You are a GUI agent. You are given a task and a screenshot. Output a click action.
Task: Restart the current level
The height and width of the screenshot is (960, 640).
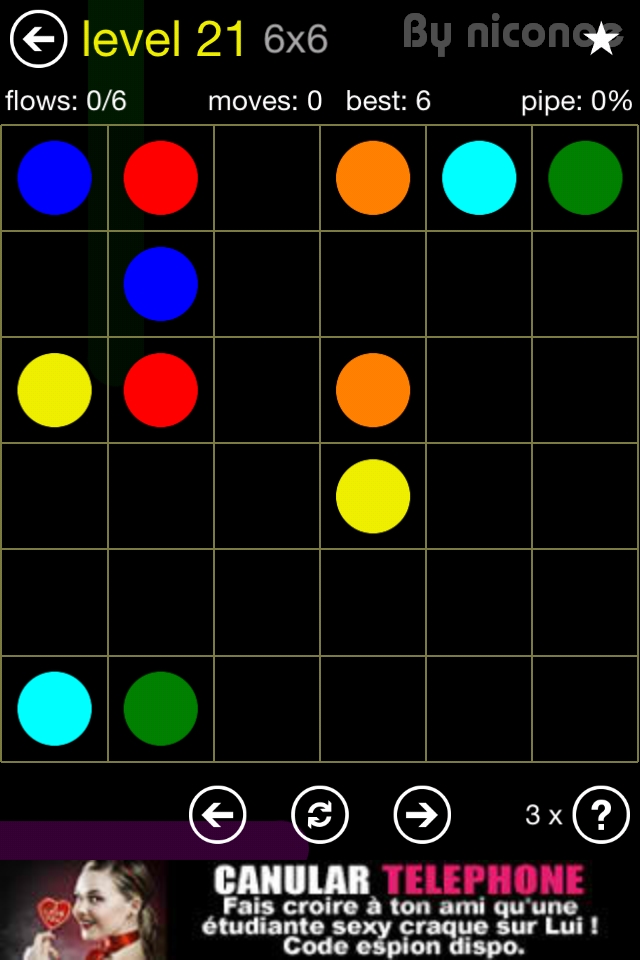320,815
